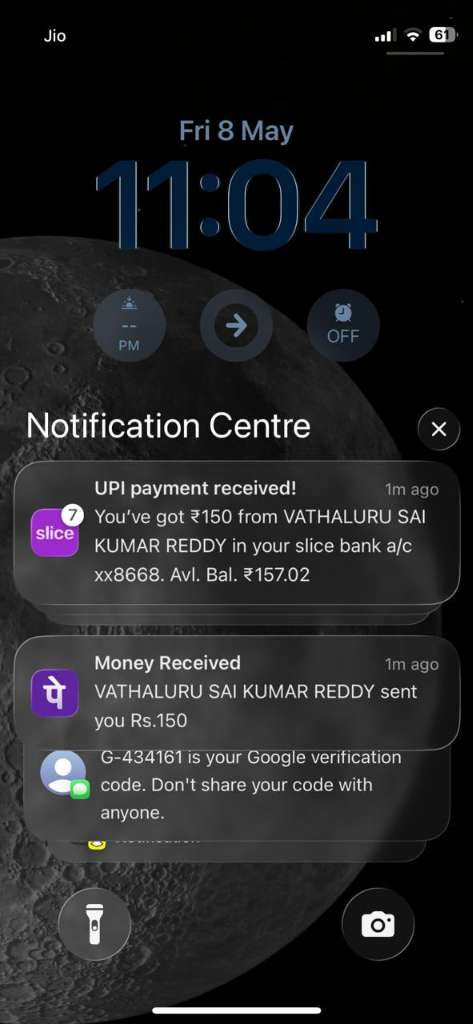
Task: Open the sunset PM widget
Action: coord(129,325)
